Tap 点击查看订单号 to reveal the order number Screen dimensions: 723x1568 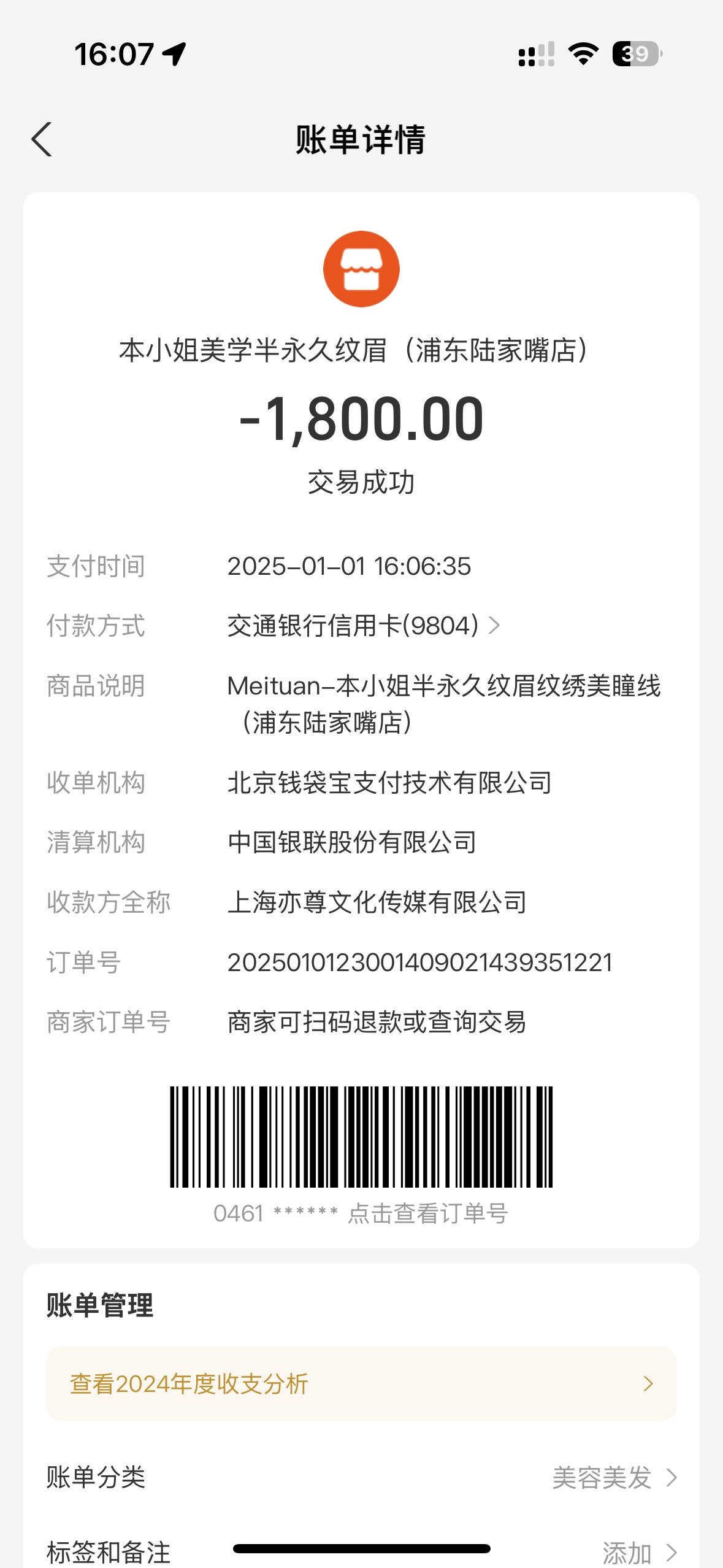428,1213
